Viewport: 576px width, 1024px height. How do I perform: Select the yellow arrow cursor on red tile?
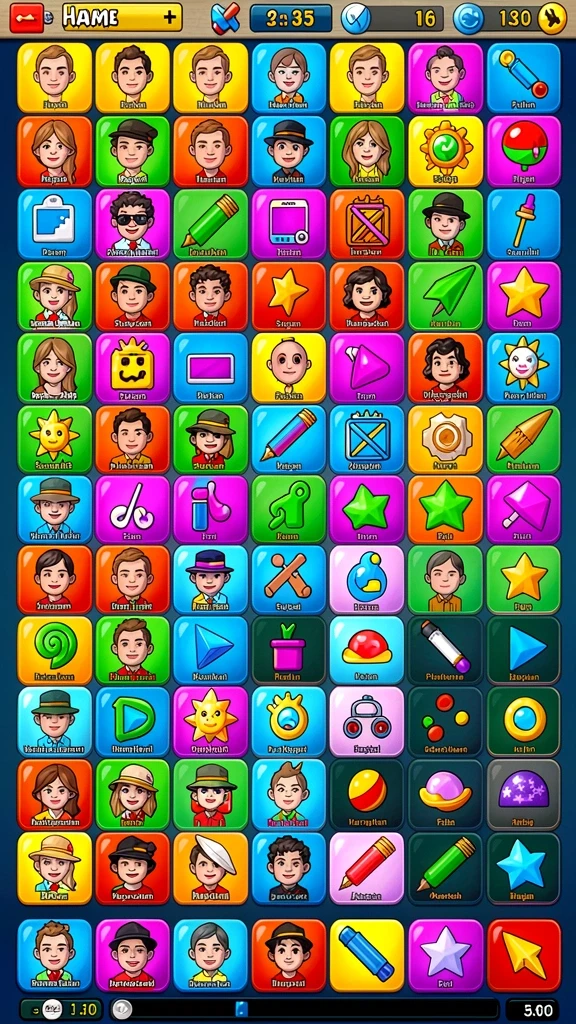click(523, 955)
